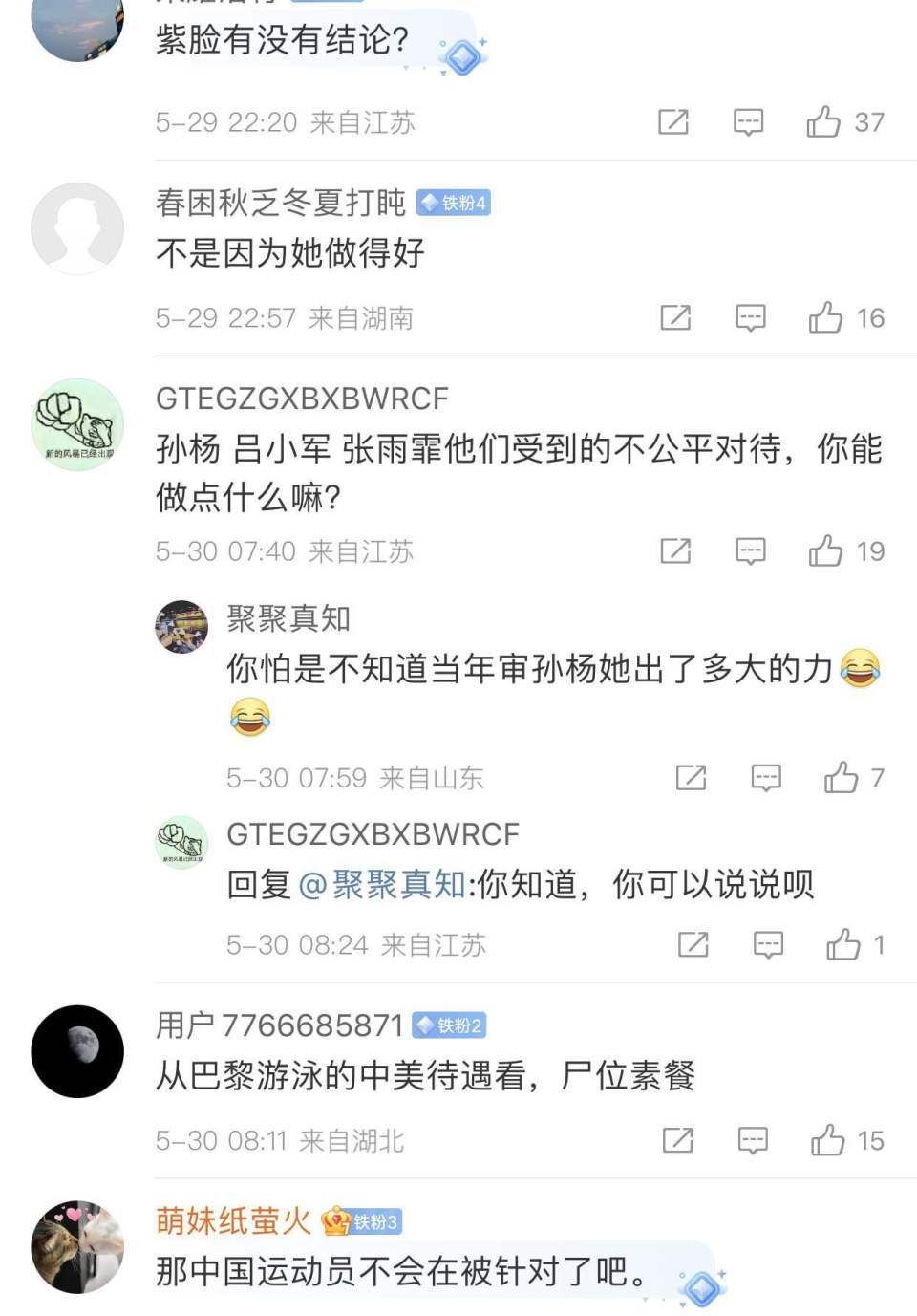Screen dimensions: 917x1316
Task: Open the 铁粉2 badge next to 用户7766685871
Action: click(450, 1025)
